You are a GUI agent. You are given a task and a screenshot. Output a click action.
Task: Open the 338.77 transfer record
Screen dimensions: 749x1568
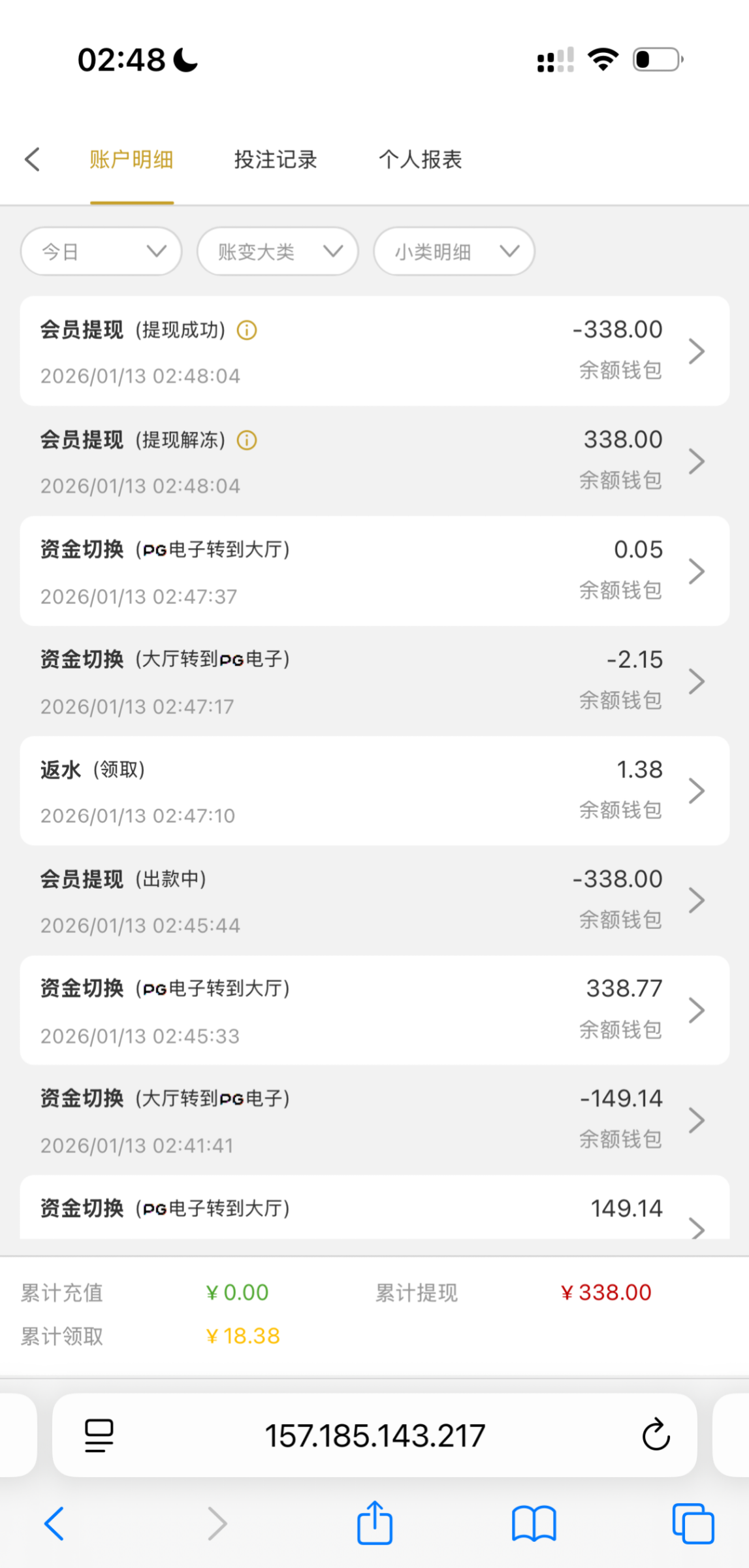click(x=374, y=1011)
